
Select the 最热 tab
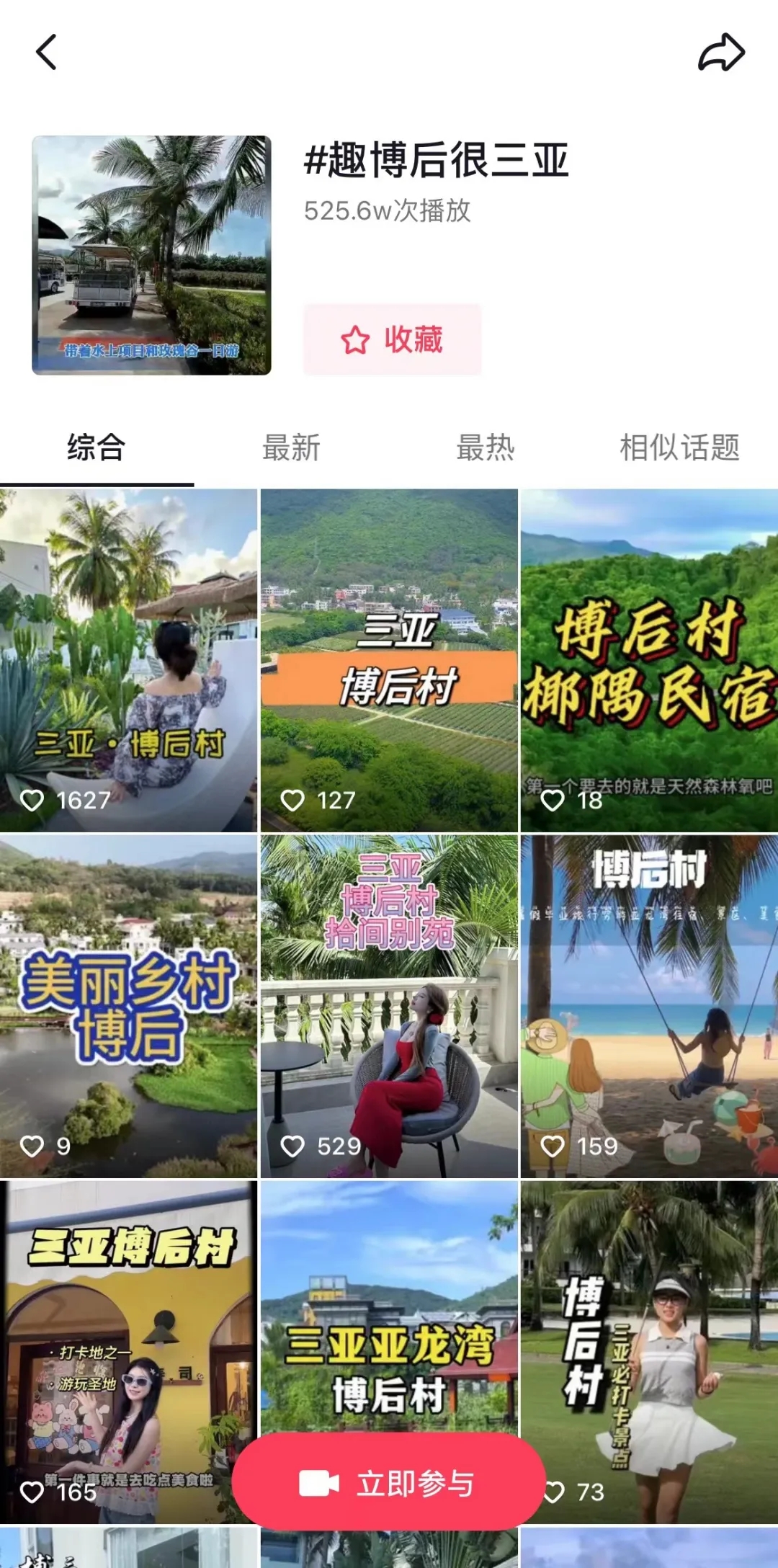[x=486, y=447]
